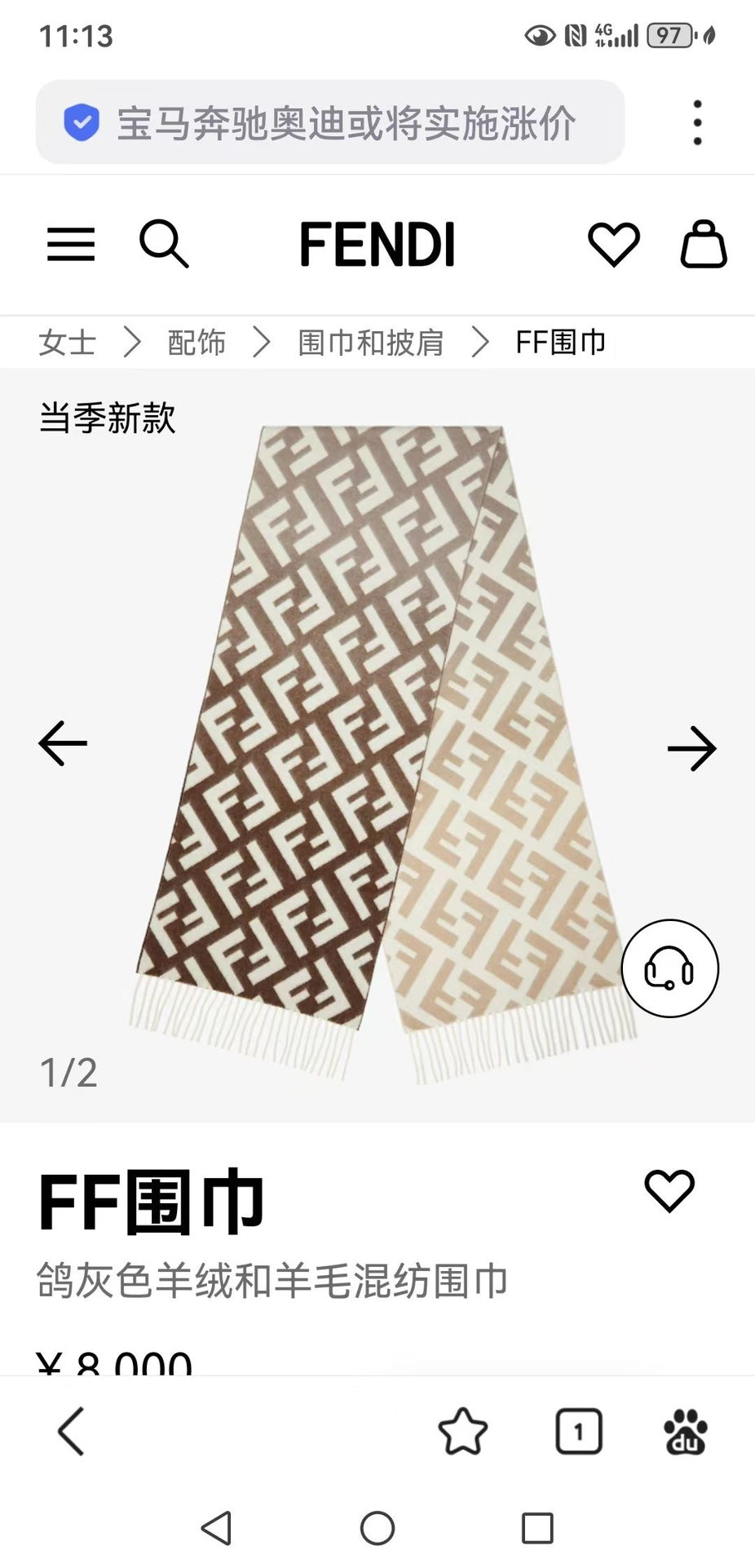The height and width of the screenshot is (1568, 755).
Task: Go to 围巾和披肩 breadcrumb category
Action: pos(370,343)
